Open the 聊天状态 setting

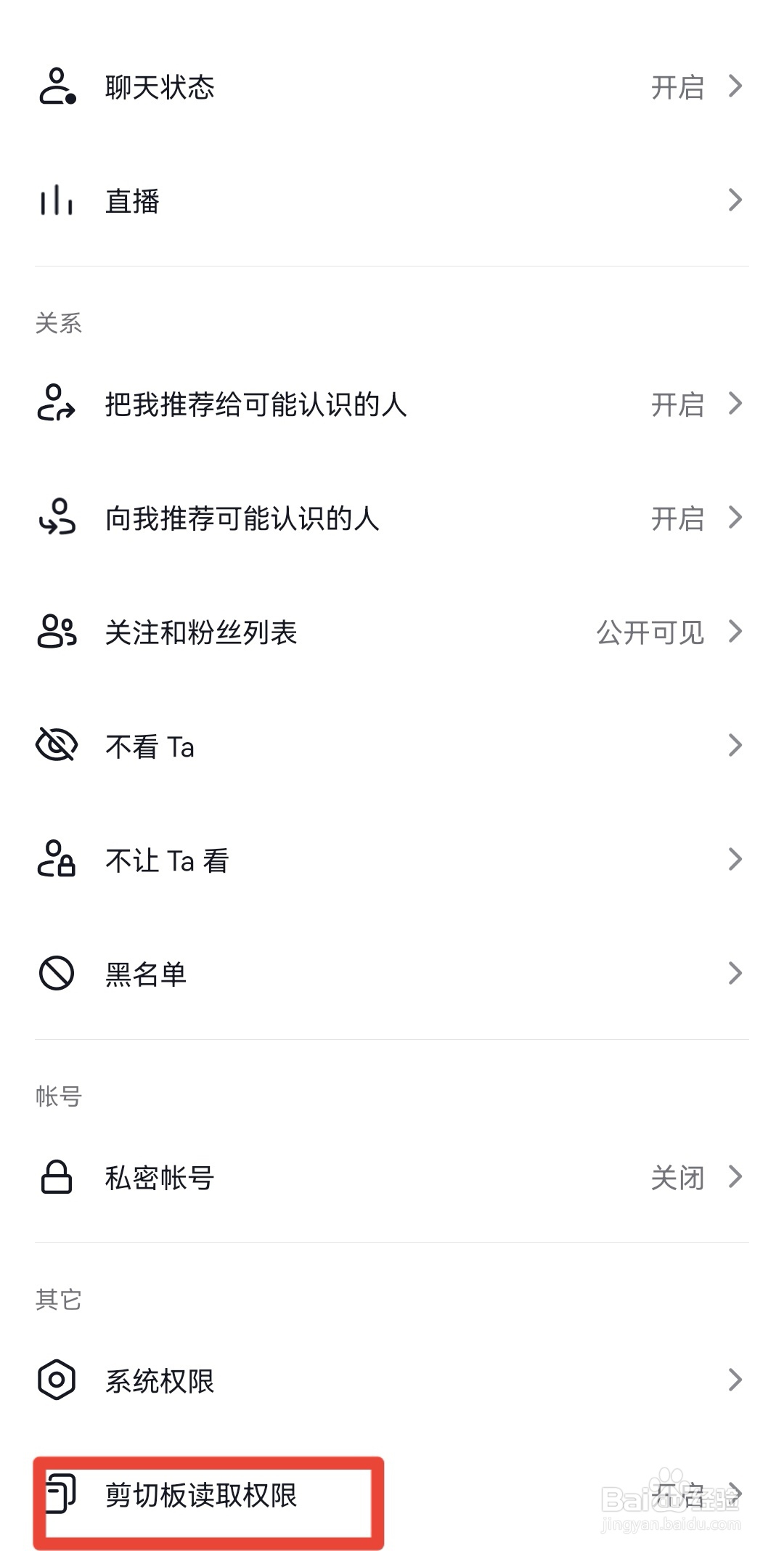tap(392, 87)
